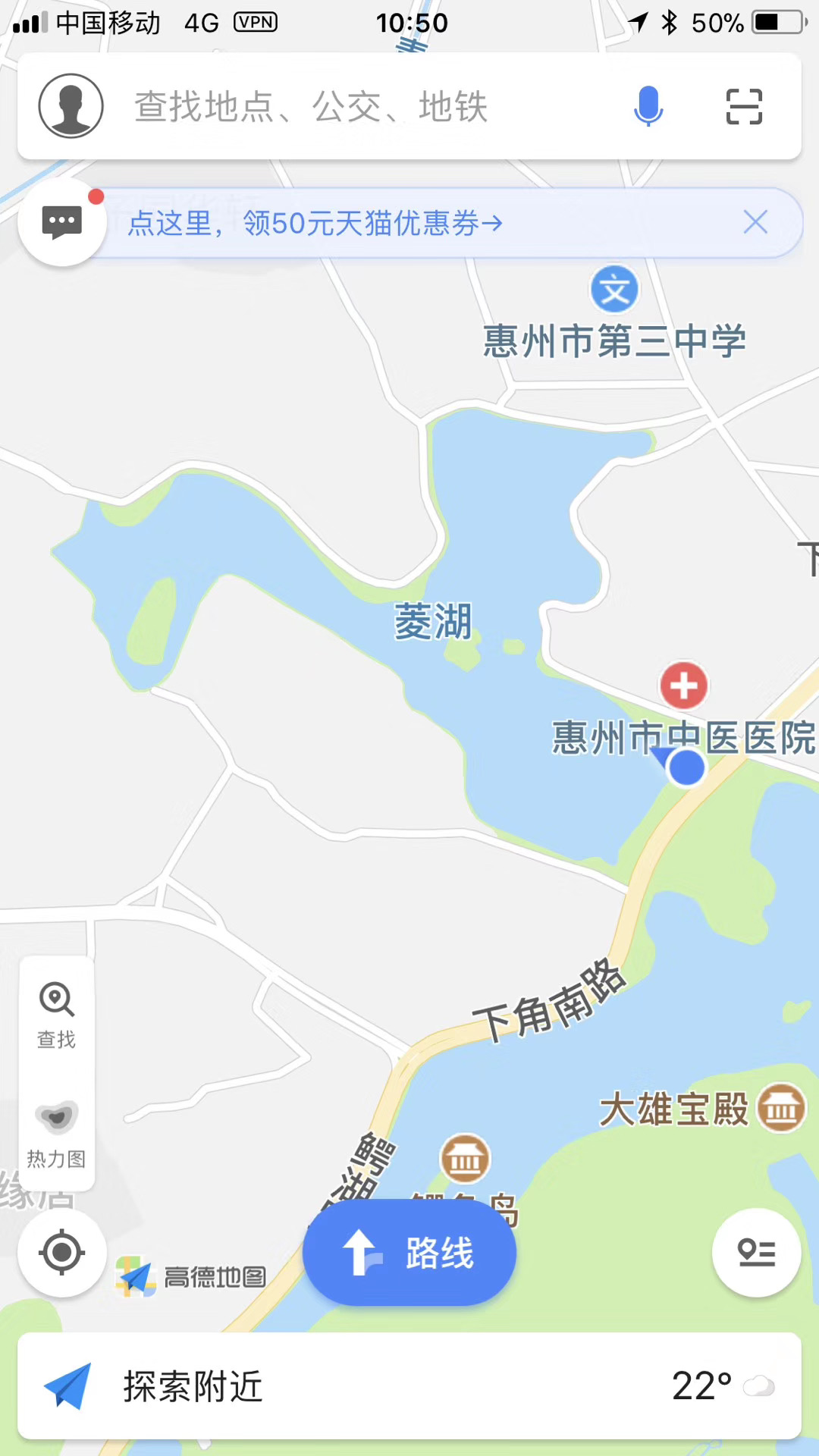Recenter map on my location
The width and height of the screenshot is (819, 1456).
point(62,1252)
